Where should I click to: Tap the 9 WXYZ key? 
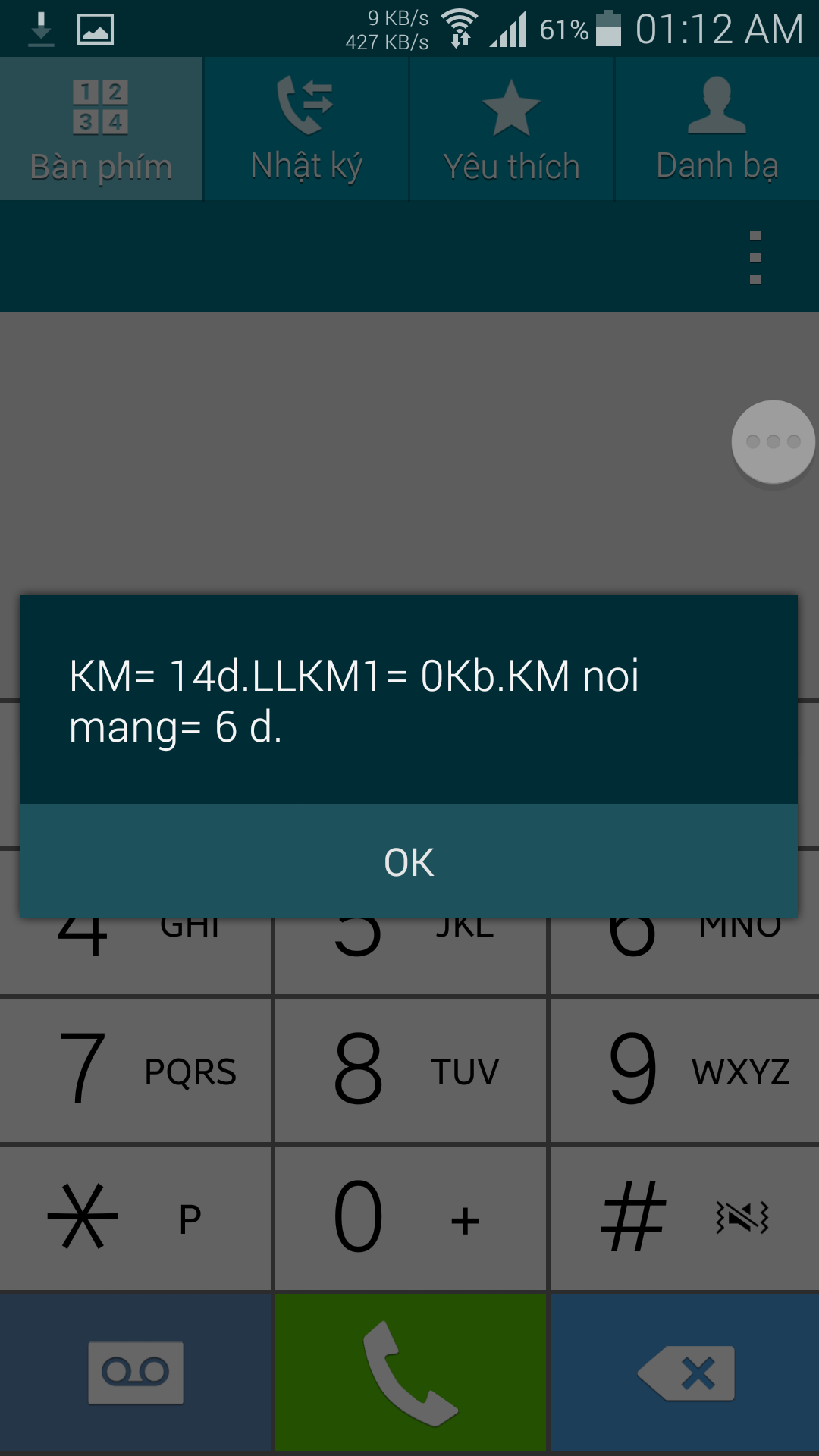[x=685, y=1070]
